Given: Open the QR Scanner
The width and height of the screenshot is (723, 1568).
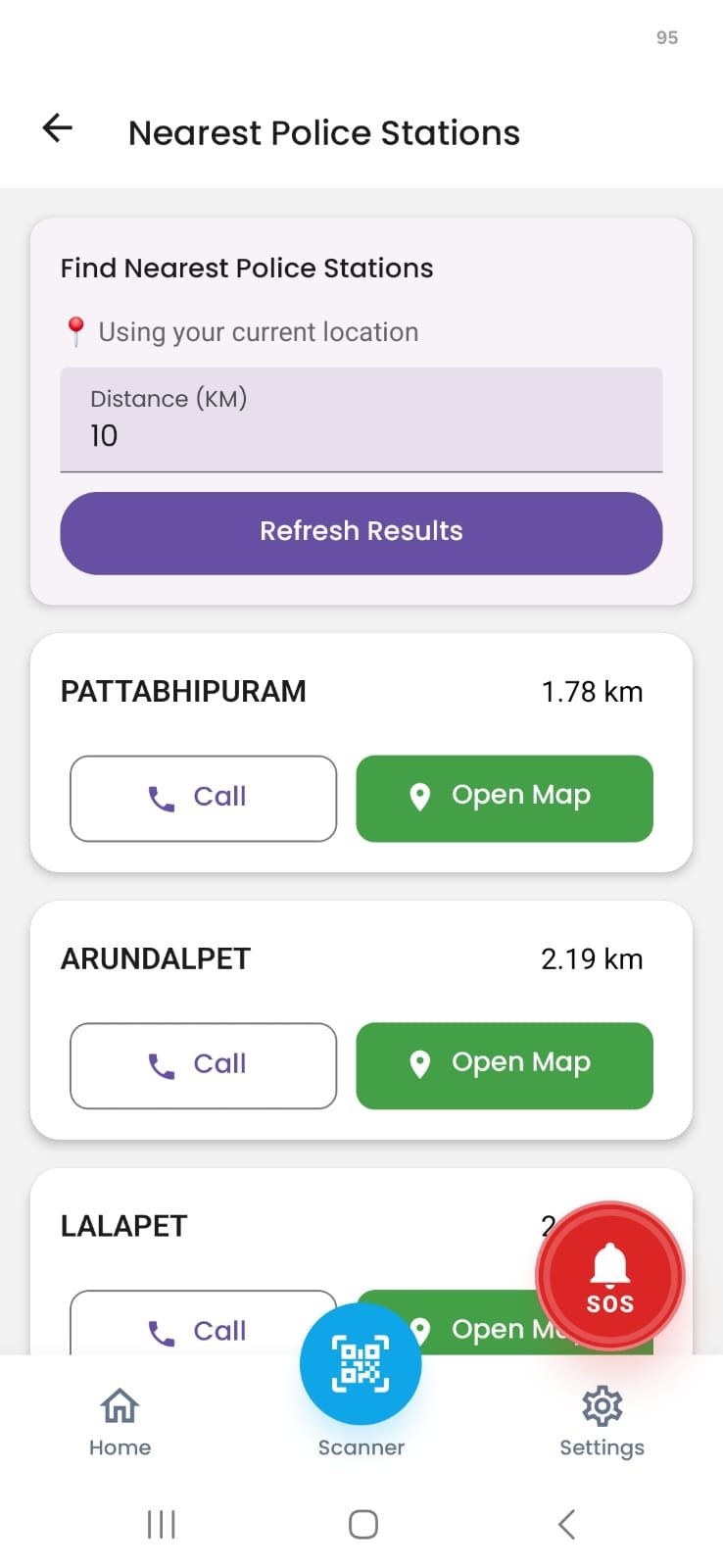Looking at the screenshot, I should point(361,1363).
